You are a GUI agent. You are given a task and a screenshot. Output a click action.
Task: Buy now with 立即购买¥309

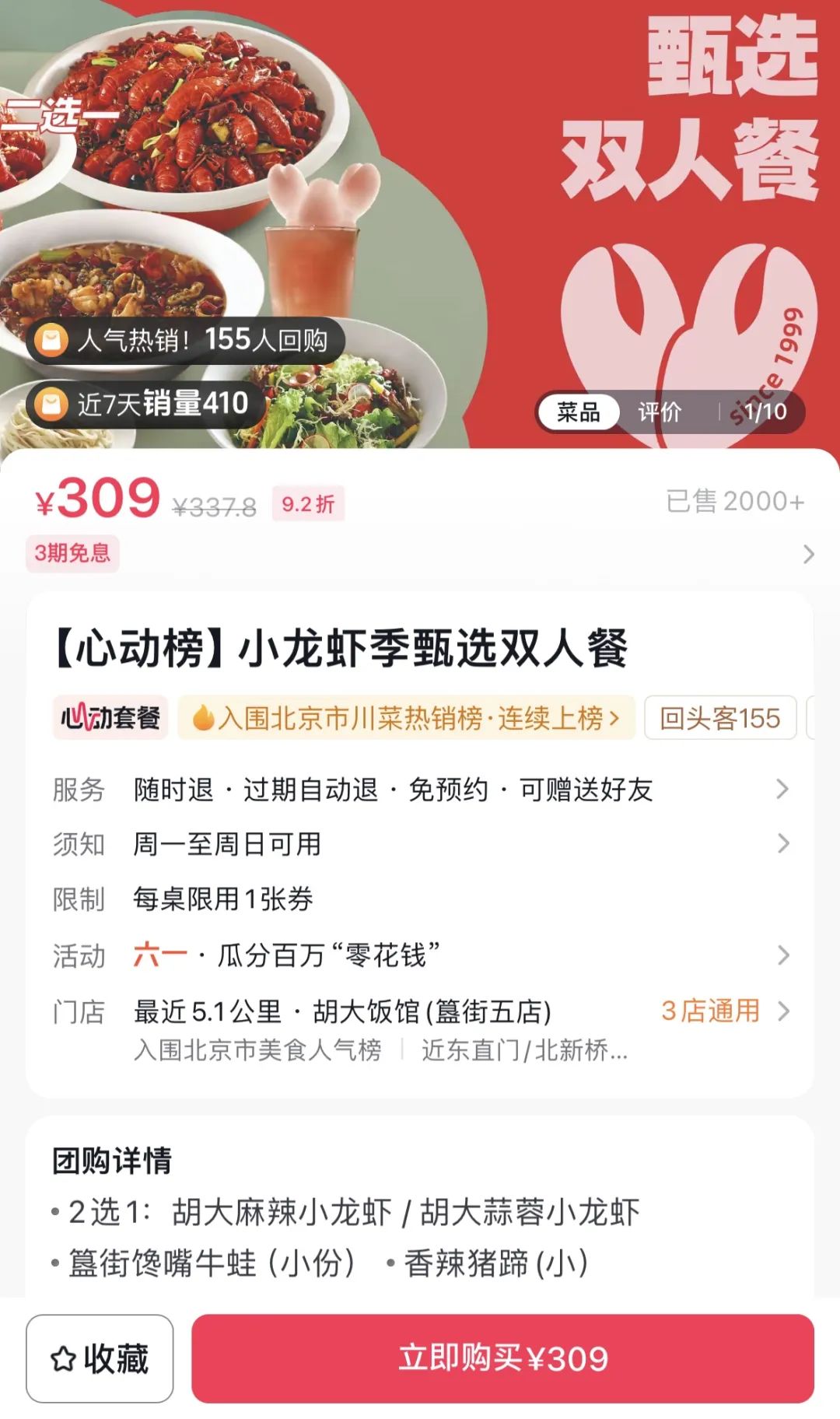tap(502, 1358)
